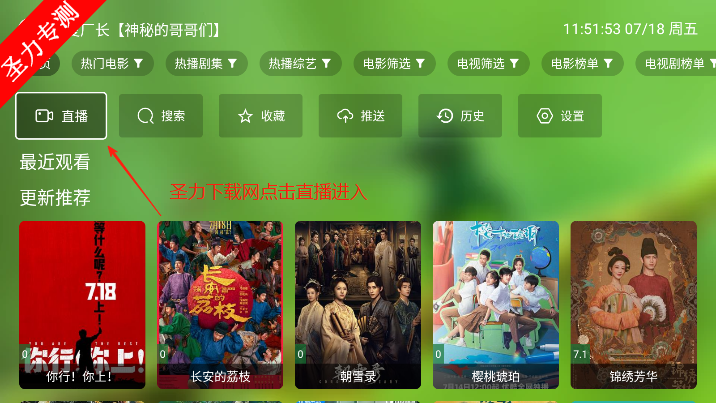Tap the 推送 push button
The image size is (716, 403).
tap(360, 116)
